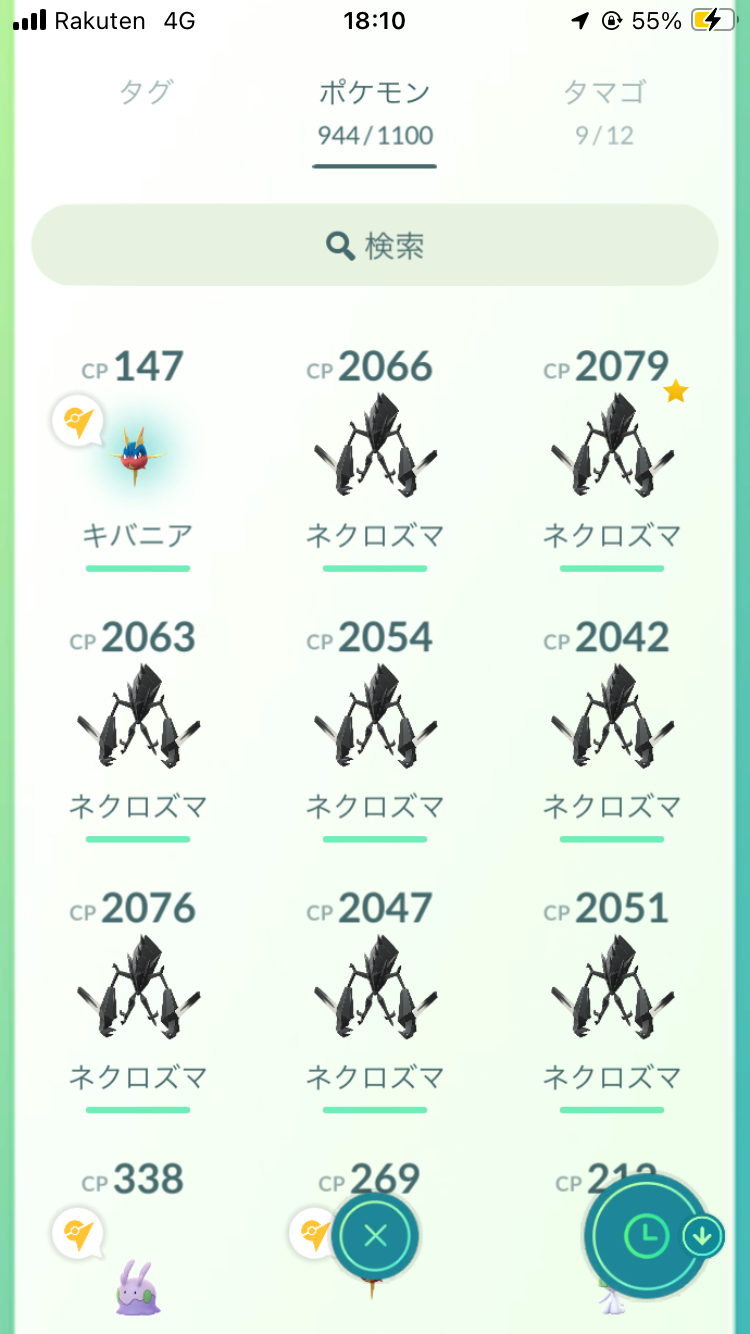Screen dimensions: 750x1334
Task: Open starred ネクロズマ with CP 2079
Action: [x=611, y=447]
